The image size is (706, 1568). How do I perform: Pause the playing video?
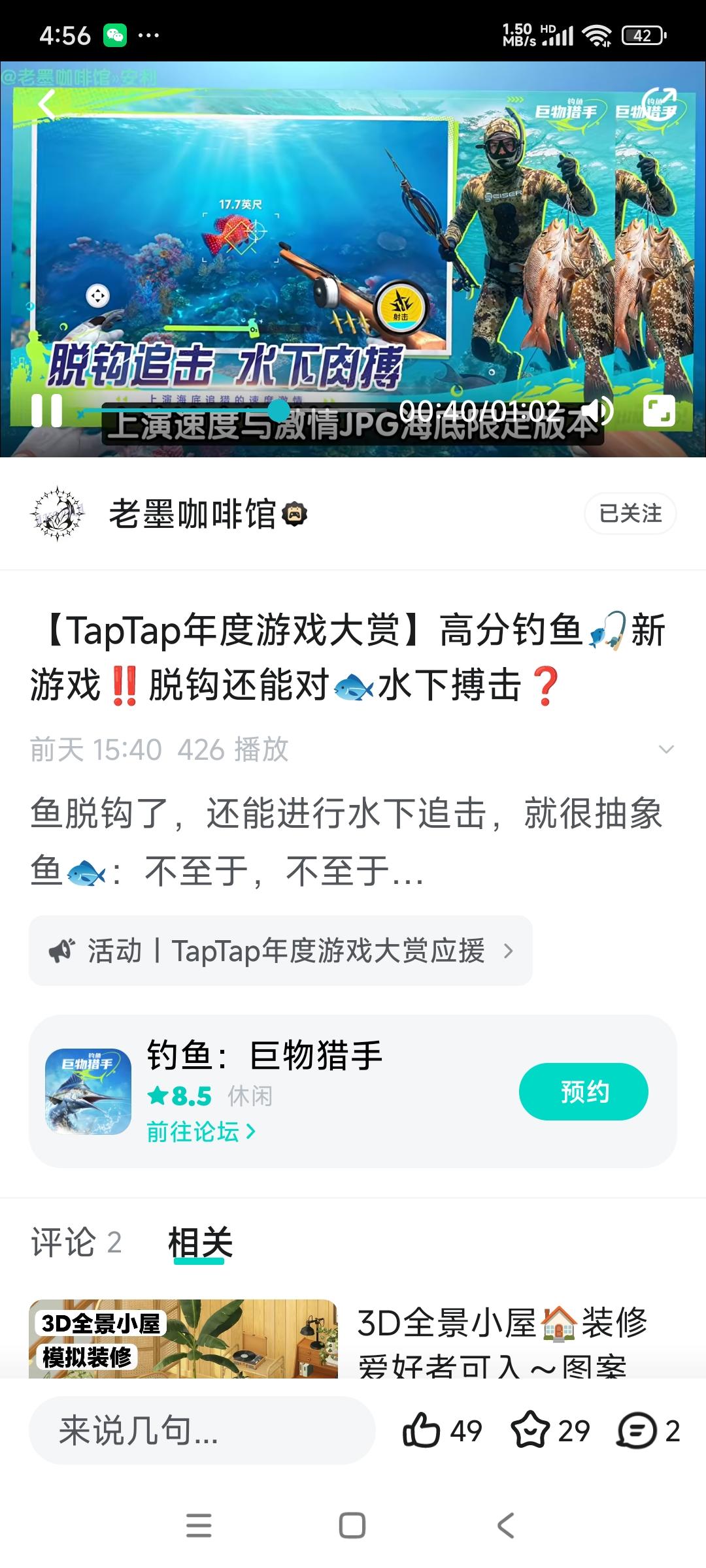click(x=47, y=411)
